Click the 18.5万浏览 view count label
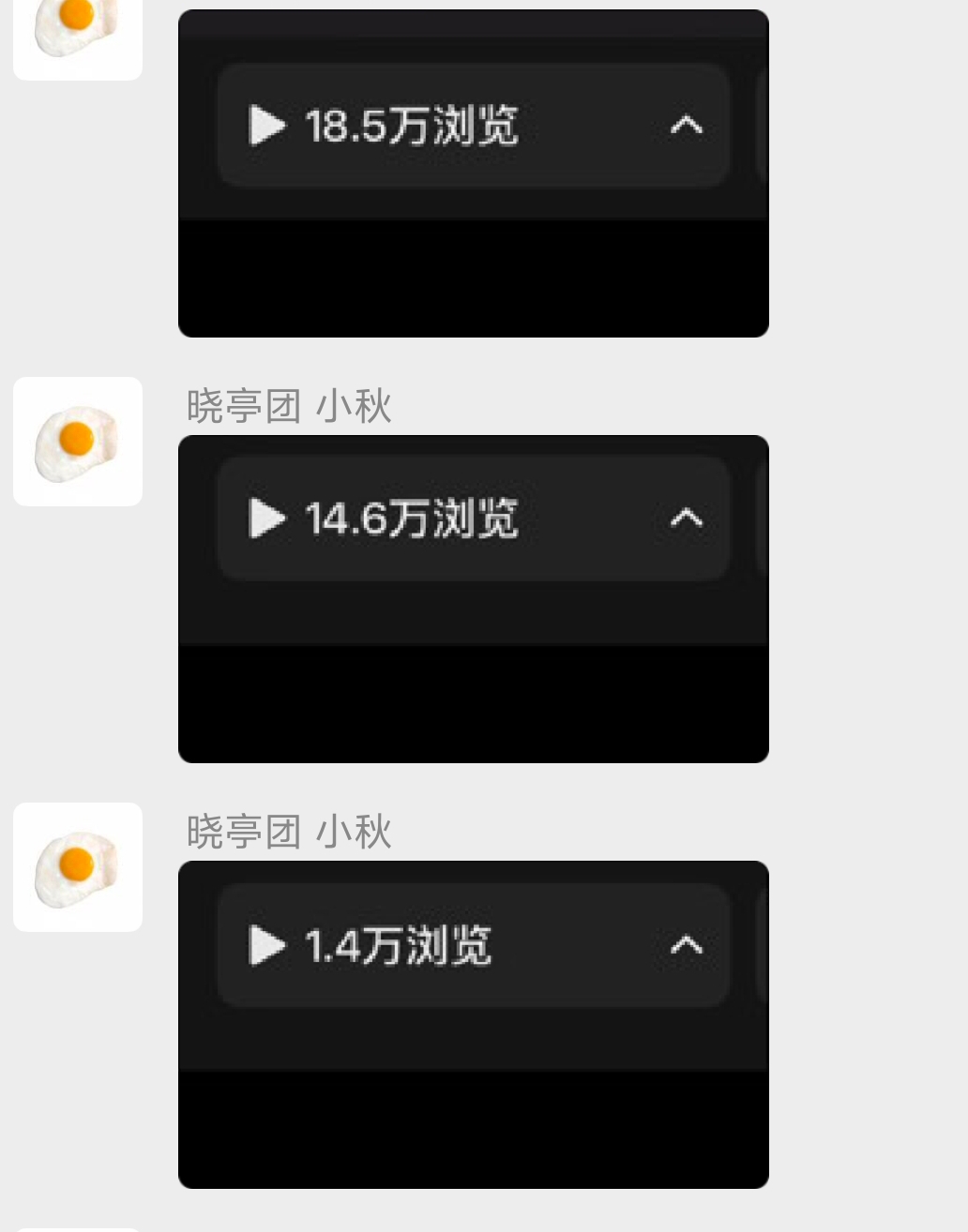The image size is (968, 1232). tap(413, 126)
